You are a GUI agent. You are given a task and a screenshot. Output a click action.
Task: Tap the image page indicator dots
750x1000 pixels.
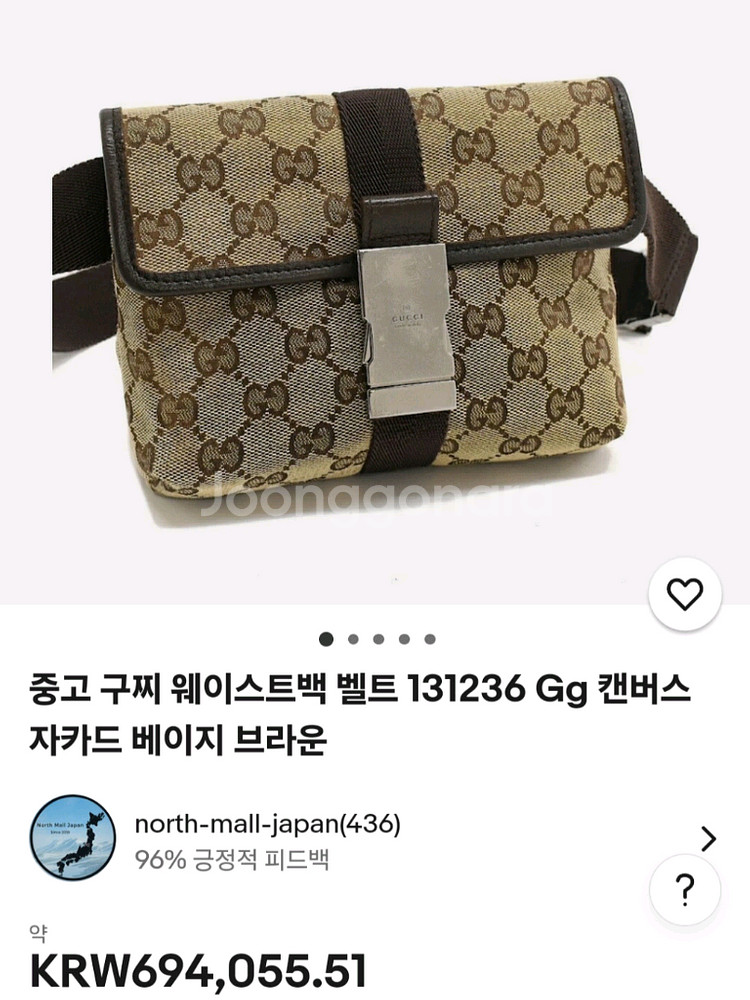[x=377, y=639]
